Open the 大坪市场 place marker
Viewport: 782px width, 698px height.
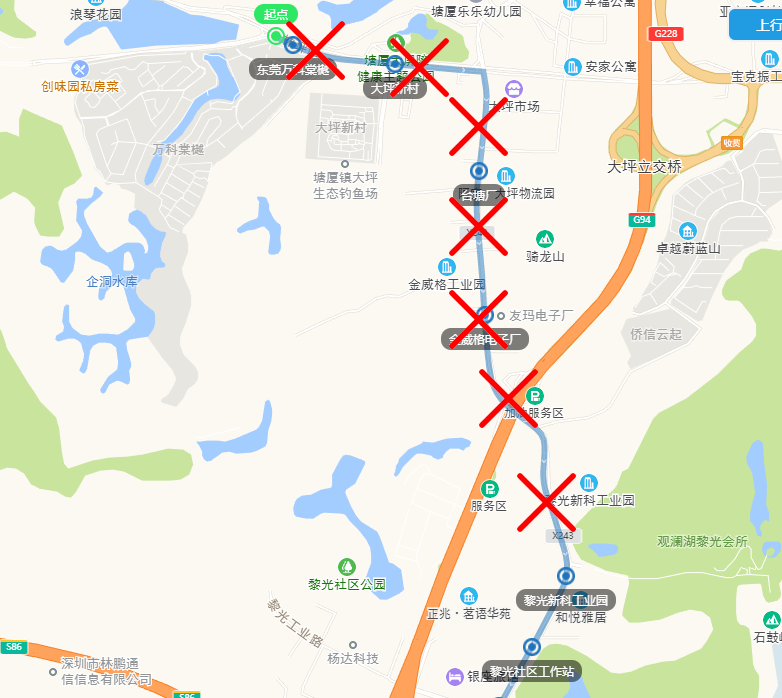pos(513,88)
